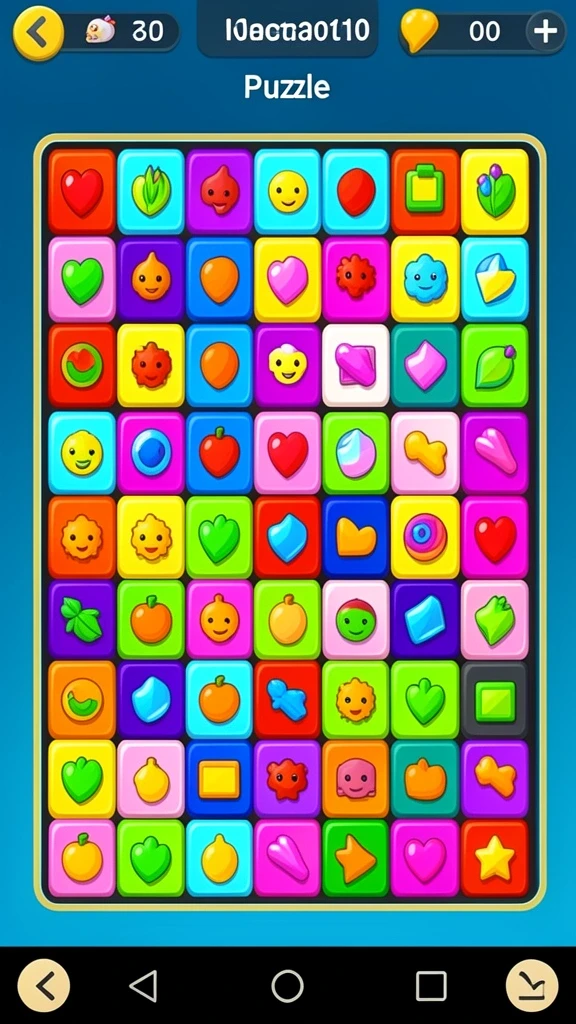
Task: Select the green leaf on the purple tile
Action: [x=82, y=619]
